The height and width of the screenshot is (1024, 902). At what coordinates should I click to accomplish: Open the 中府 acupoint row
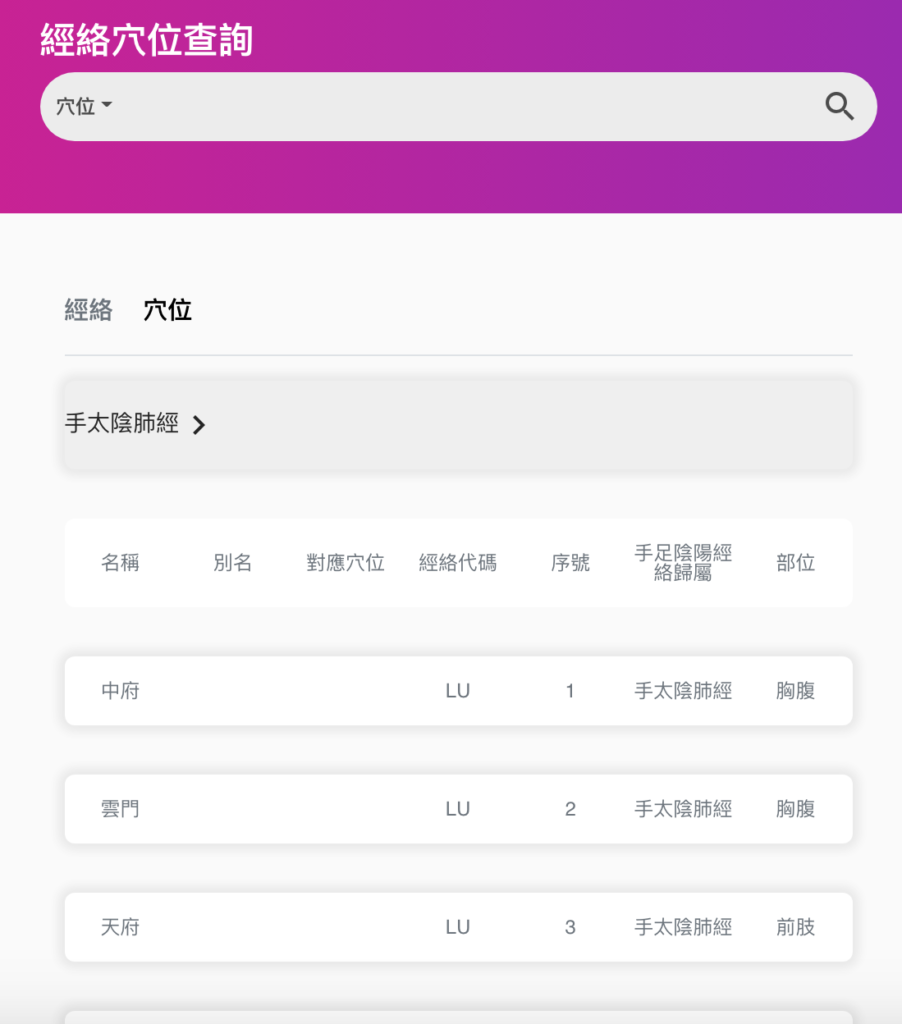click(458, 691)
